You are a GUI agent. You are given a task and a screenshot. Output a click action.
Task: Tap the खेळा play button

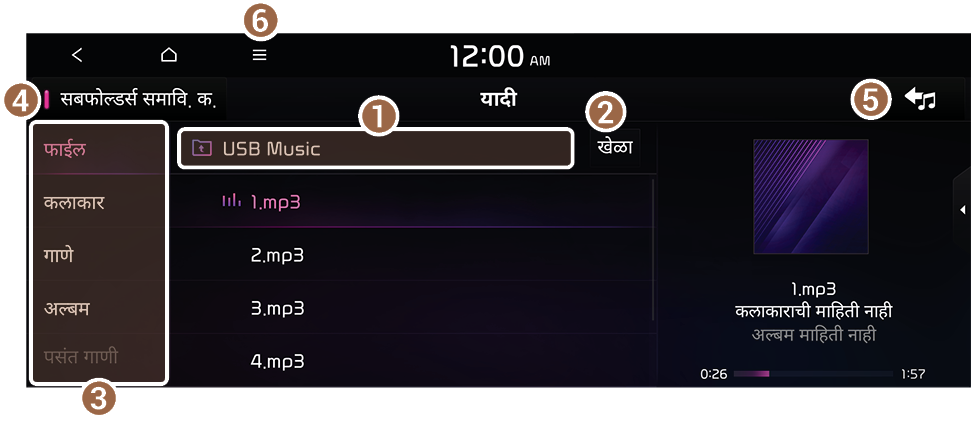(615, 146)
